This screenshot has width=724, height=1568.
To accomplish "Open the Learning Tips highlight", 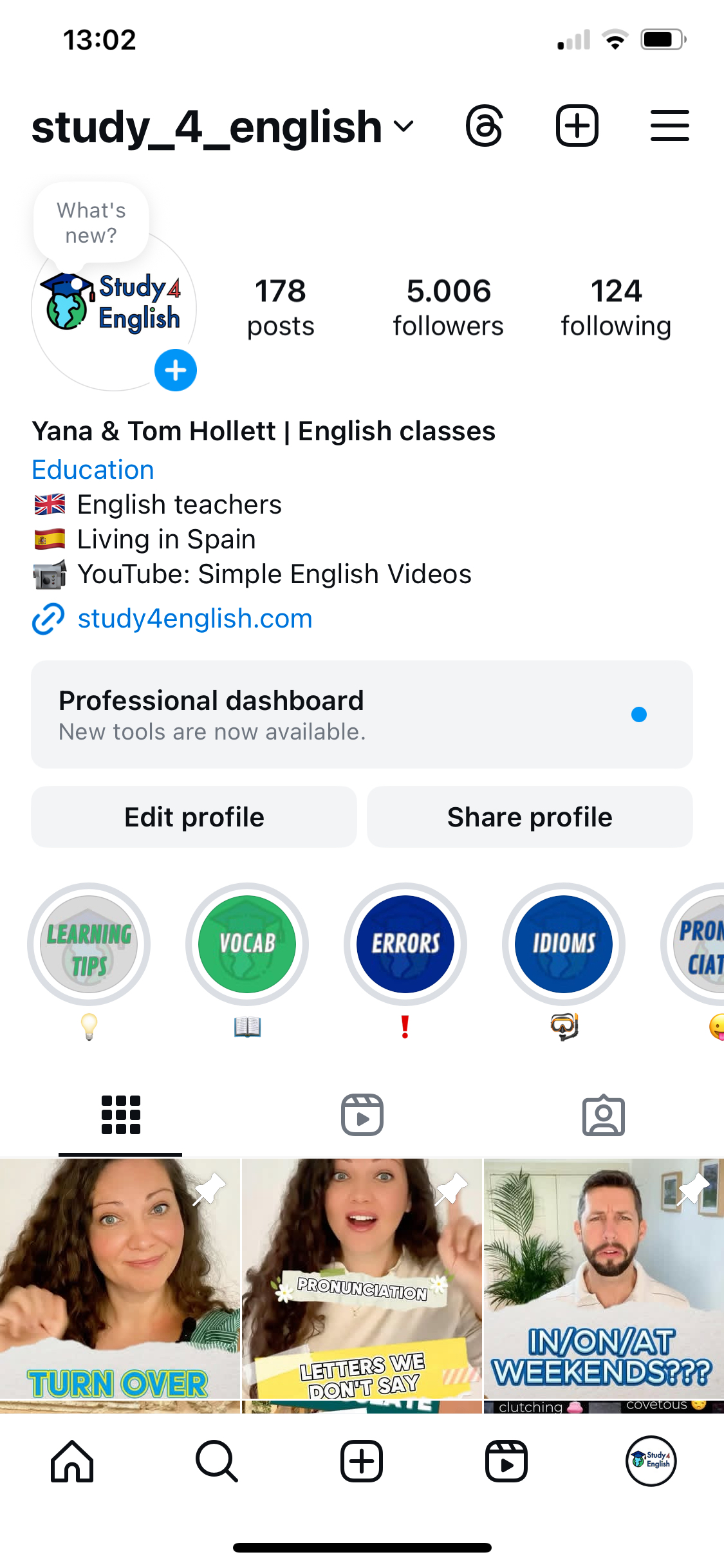I will point(89,944).
